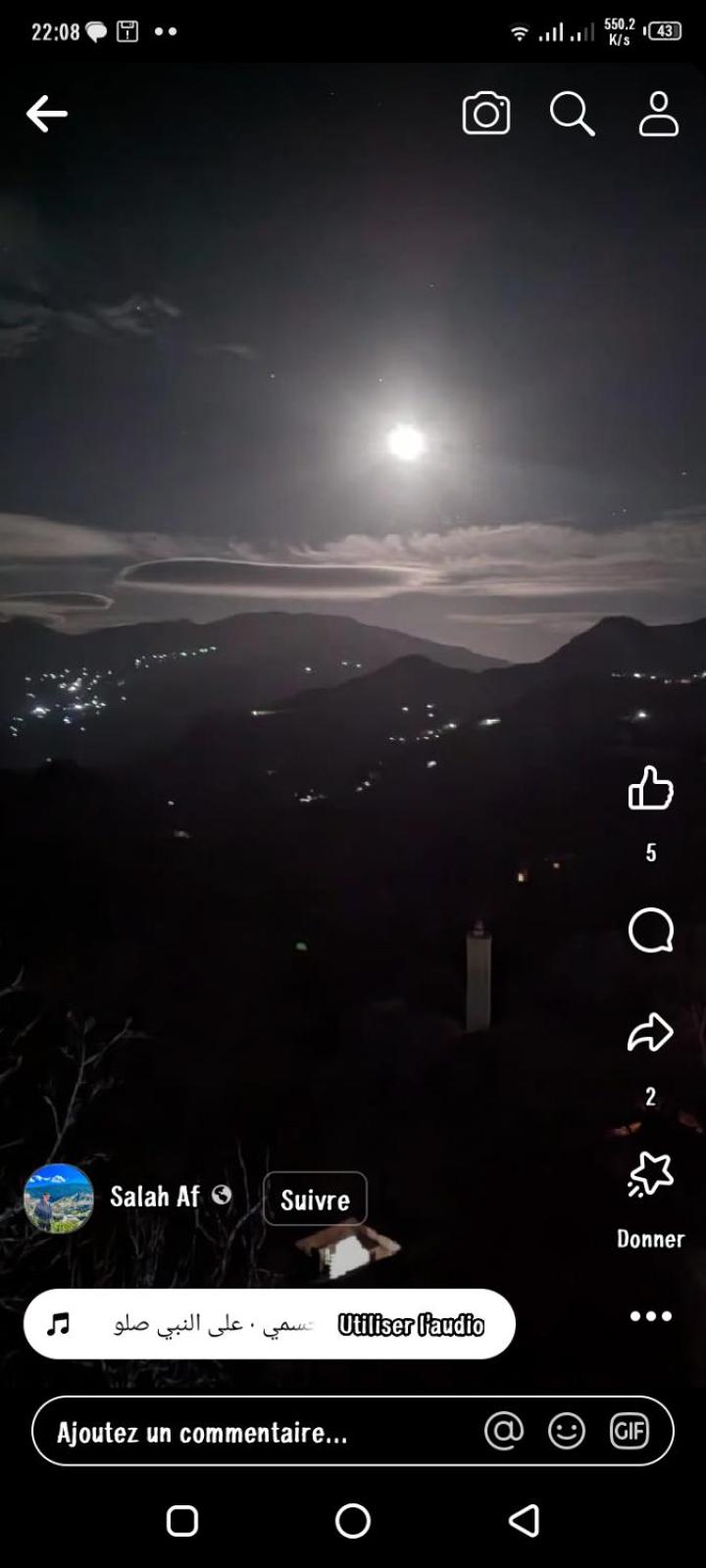Mention someone with the @ icon

coord(504,1432)
